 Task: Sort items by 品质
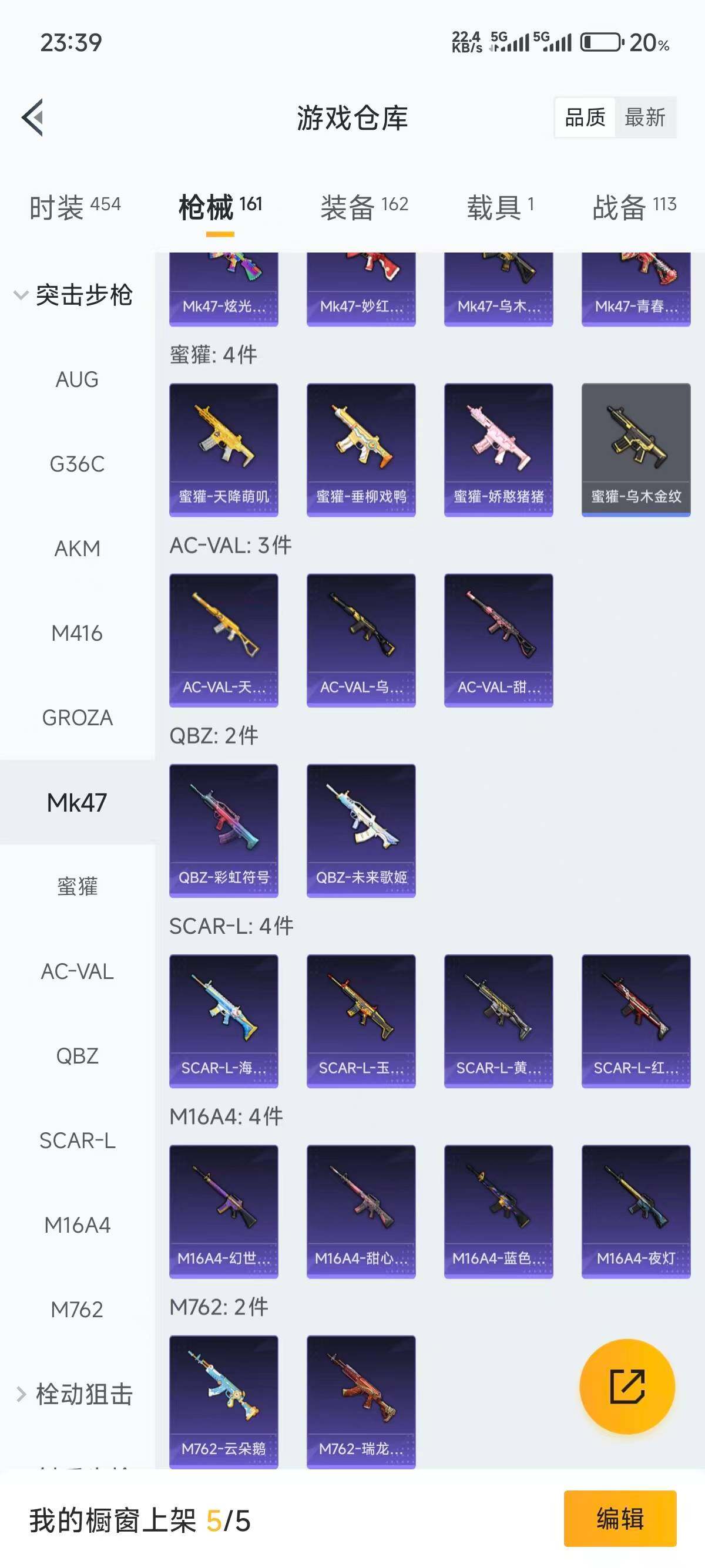pyautogui.click(x=585, y=117)
